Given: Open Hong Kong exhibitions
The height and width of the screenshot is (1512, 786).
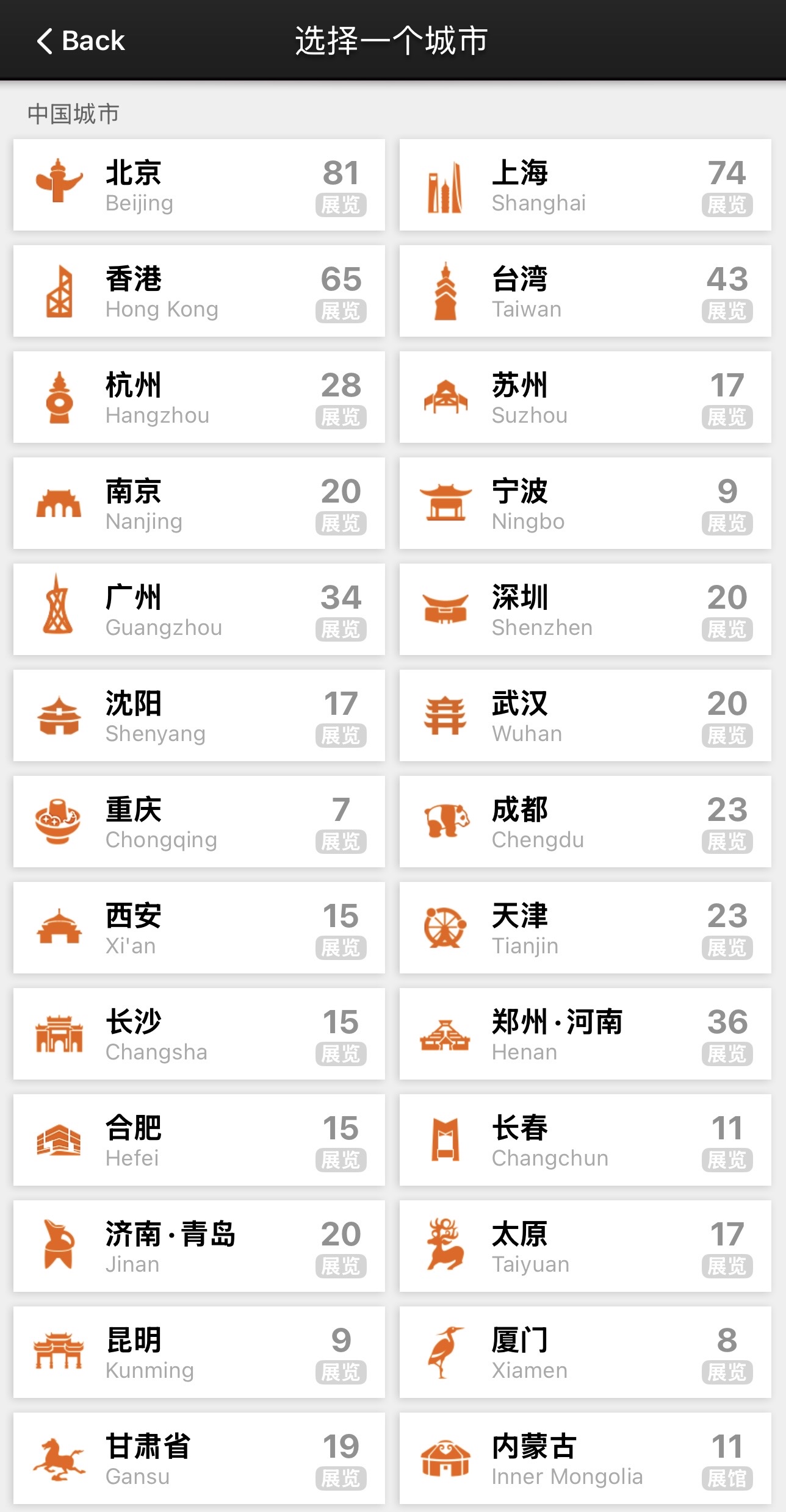Looking at the screenshot, I should [199, 291].
